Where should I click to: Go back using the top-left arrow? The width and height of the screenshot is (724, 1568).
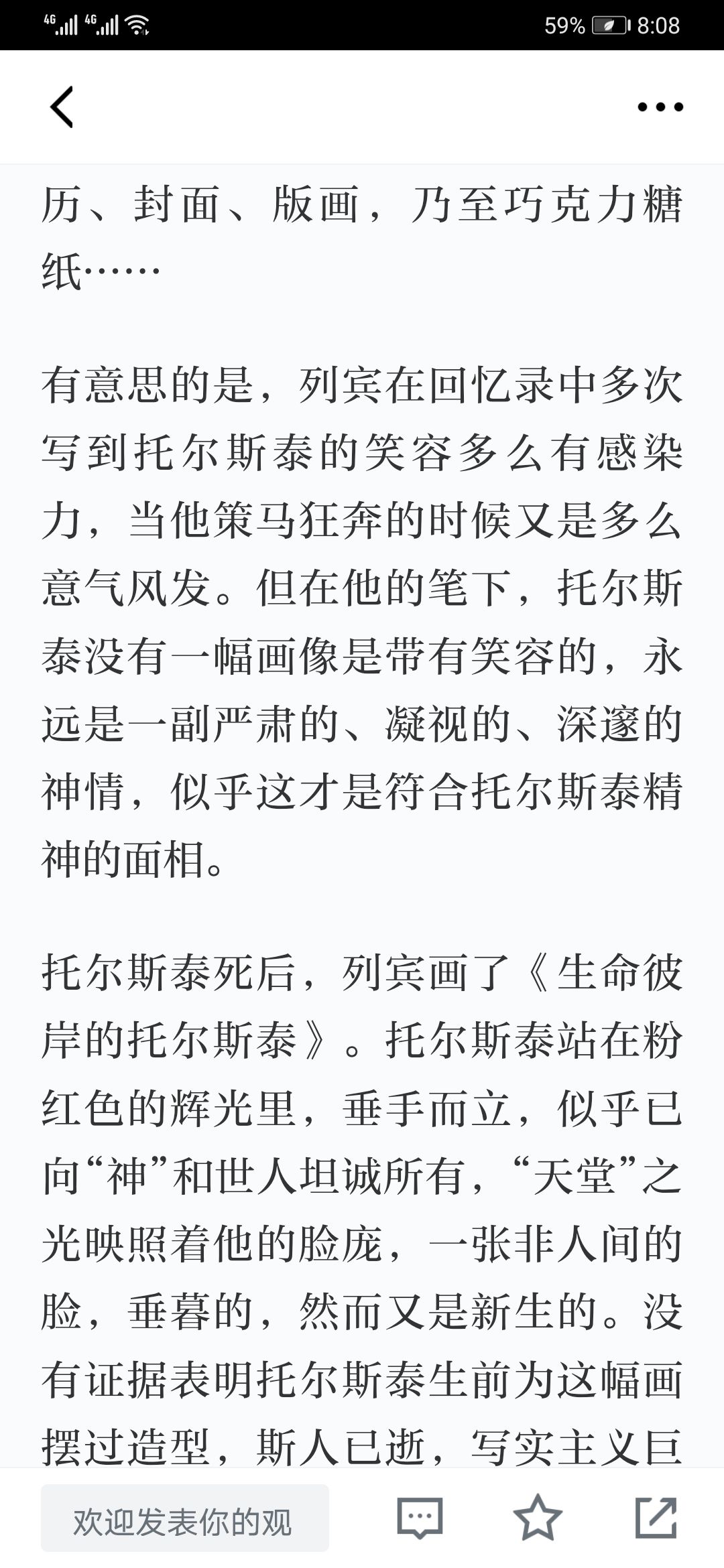[x=62, y=107]
